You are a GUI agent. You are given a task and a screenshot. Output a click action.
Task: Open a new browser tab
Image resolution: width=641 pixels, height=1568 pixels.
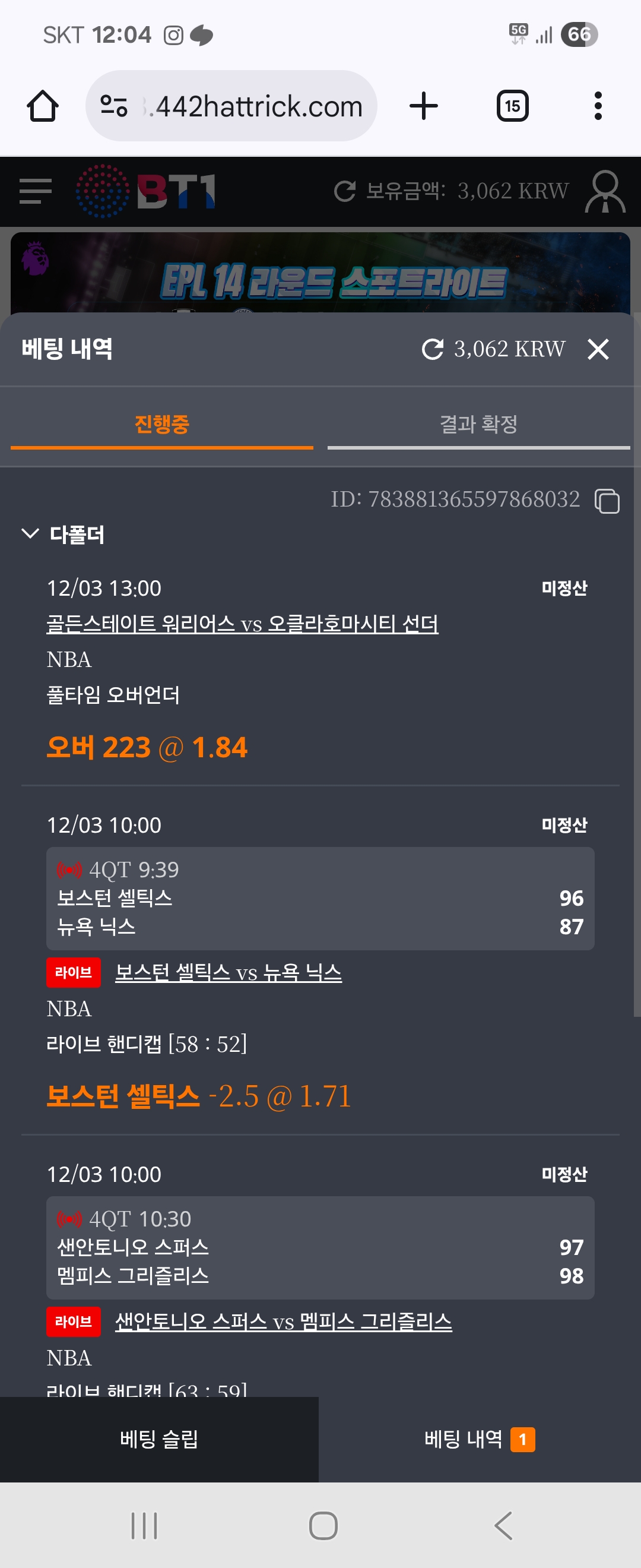pos(423,106)
